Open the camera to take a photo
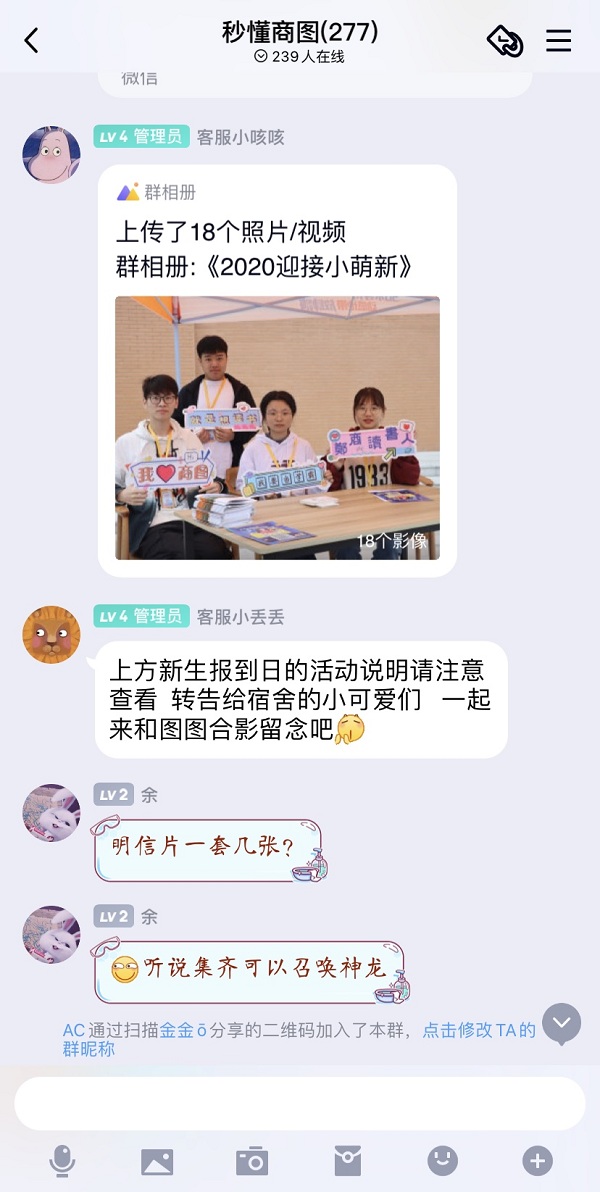This screenshot has width=600, height=1192. point(252,1161)
